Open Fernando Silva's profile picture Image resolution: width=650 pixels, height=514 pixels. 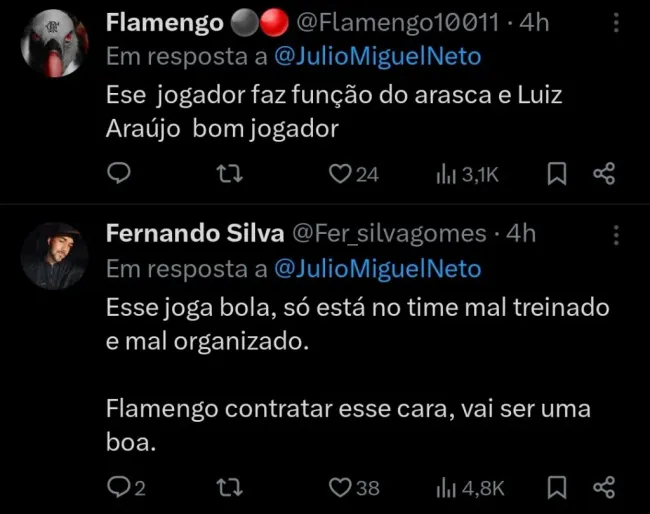pos(54,256)
